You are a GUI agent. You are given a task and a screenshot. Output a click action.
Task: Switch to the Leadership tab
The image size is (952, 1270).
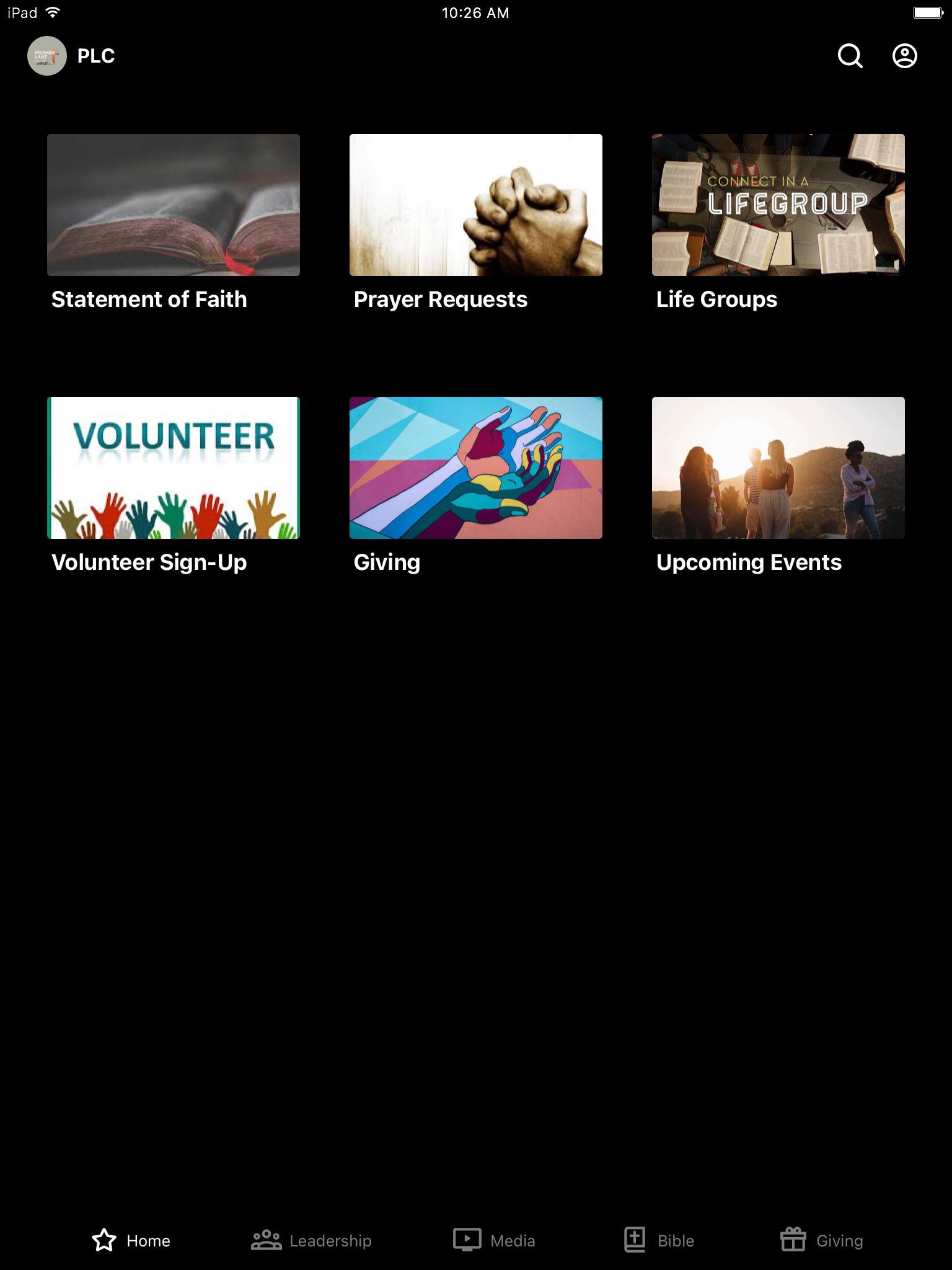coord(312,1240)
